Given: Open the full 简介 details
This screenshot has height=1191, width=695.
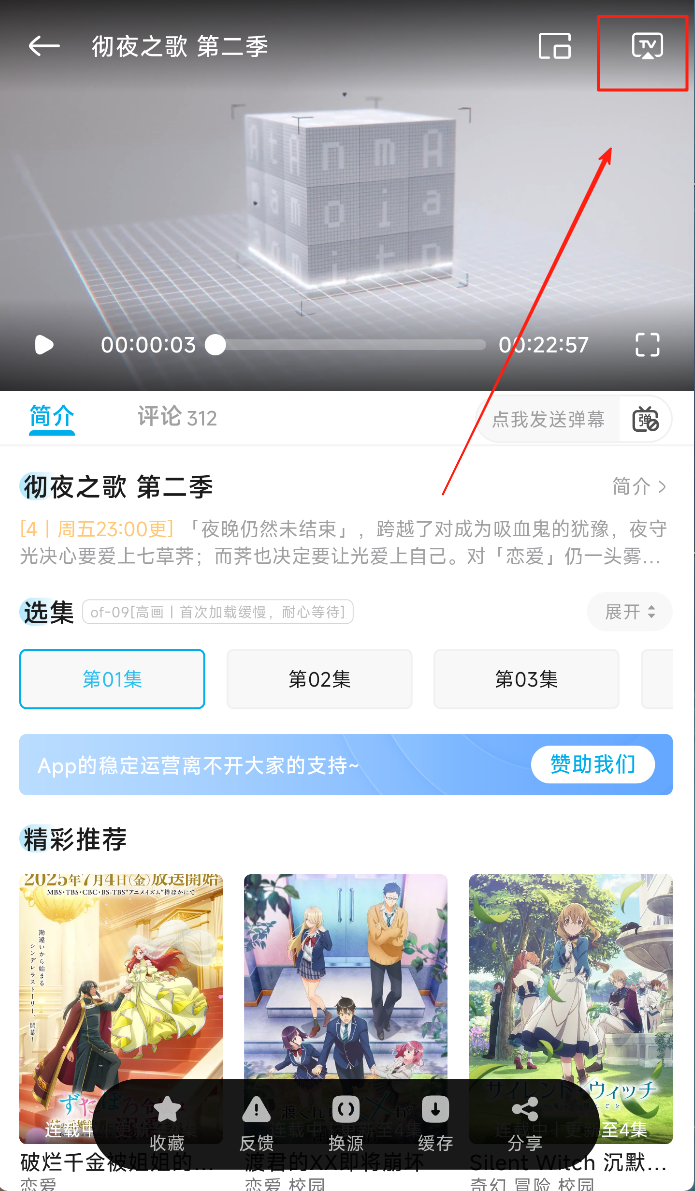Looking at the screenshot, I should (x=639, y=487).
